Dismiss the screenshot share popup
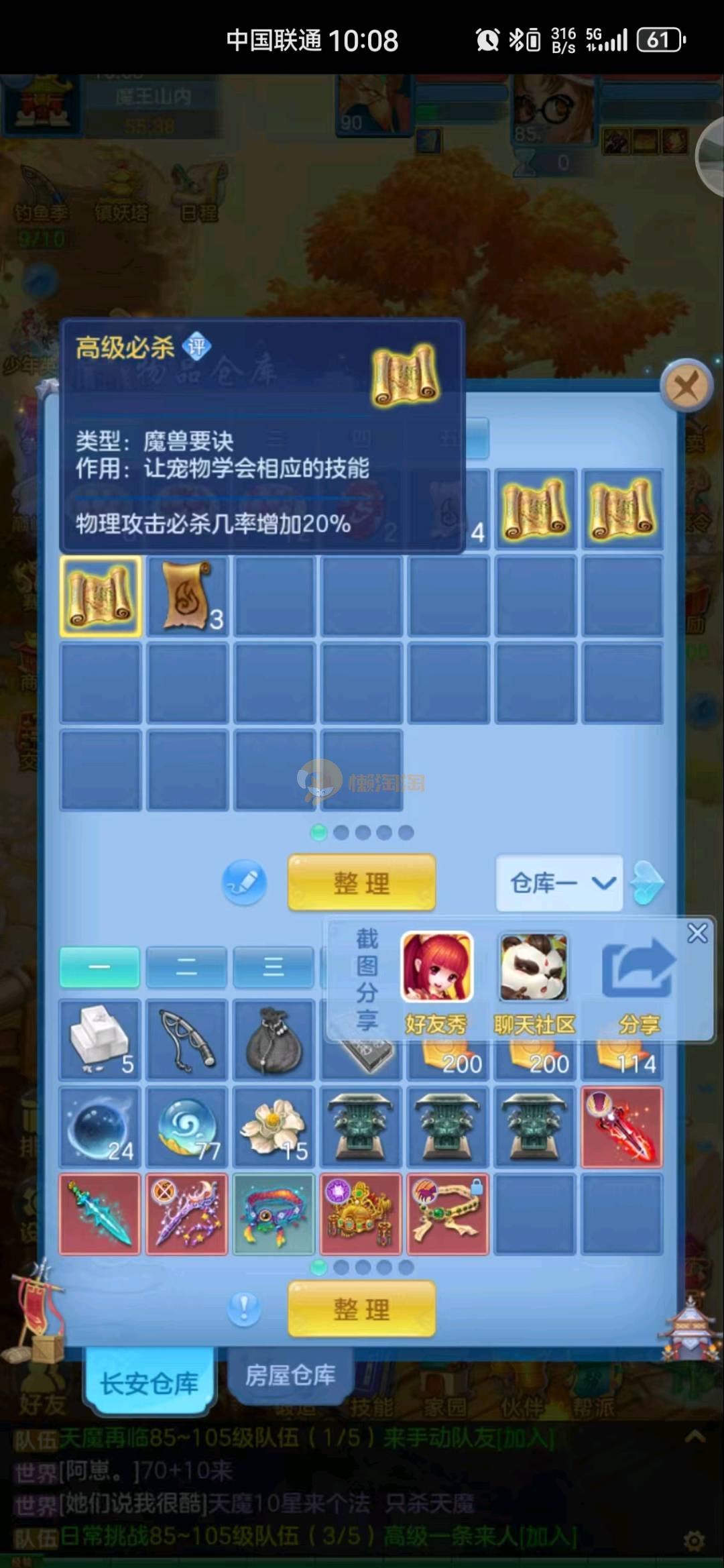 click(697, 933)
